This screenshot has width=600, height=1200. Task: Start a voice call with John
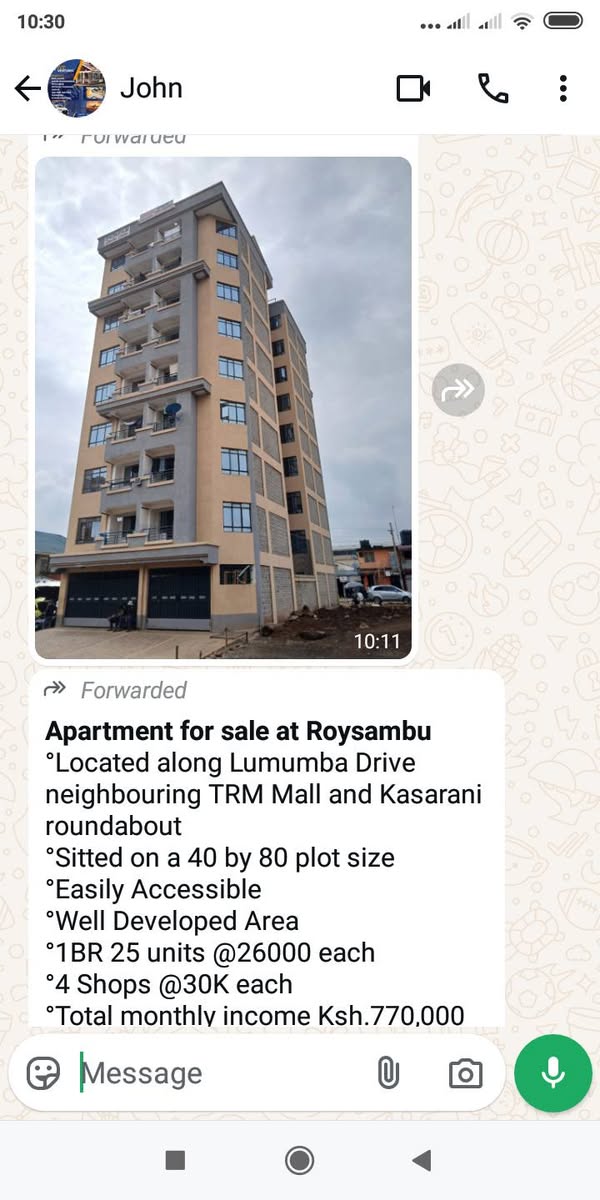point(493,89)
